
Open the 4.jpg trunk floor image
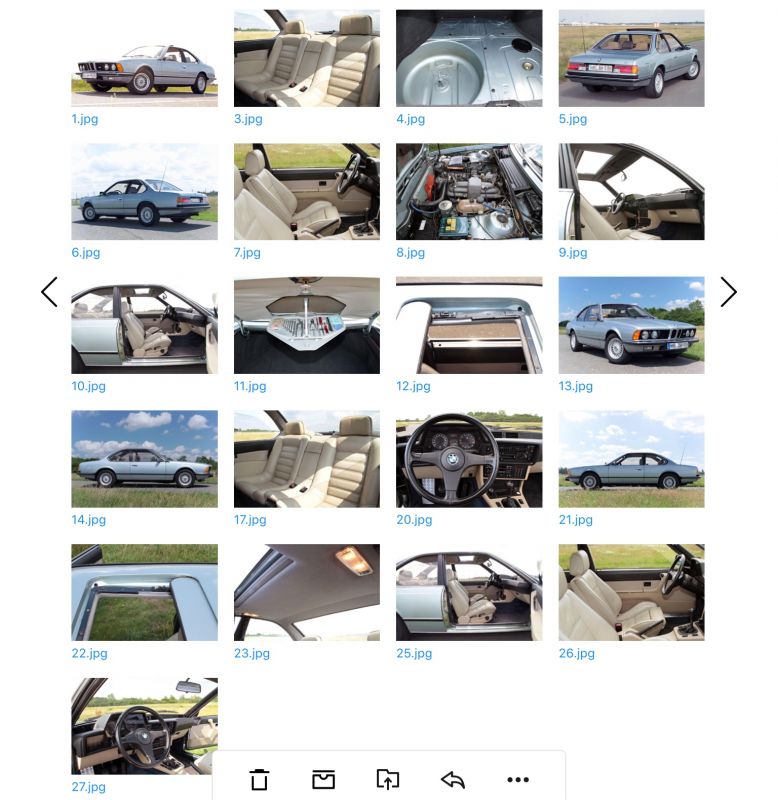pos(469,58)
